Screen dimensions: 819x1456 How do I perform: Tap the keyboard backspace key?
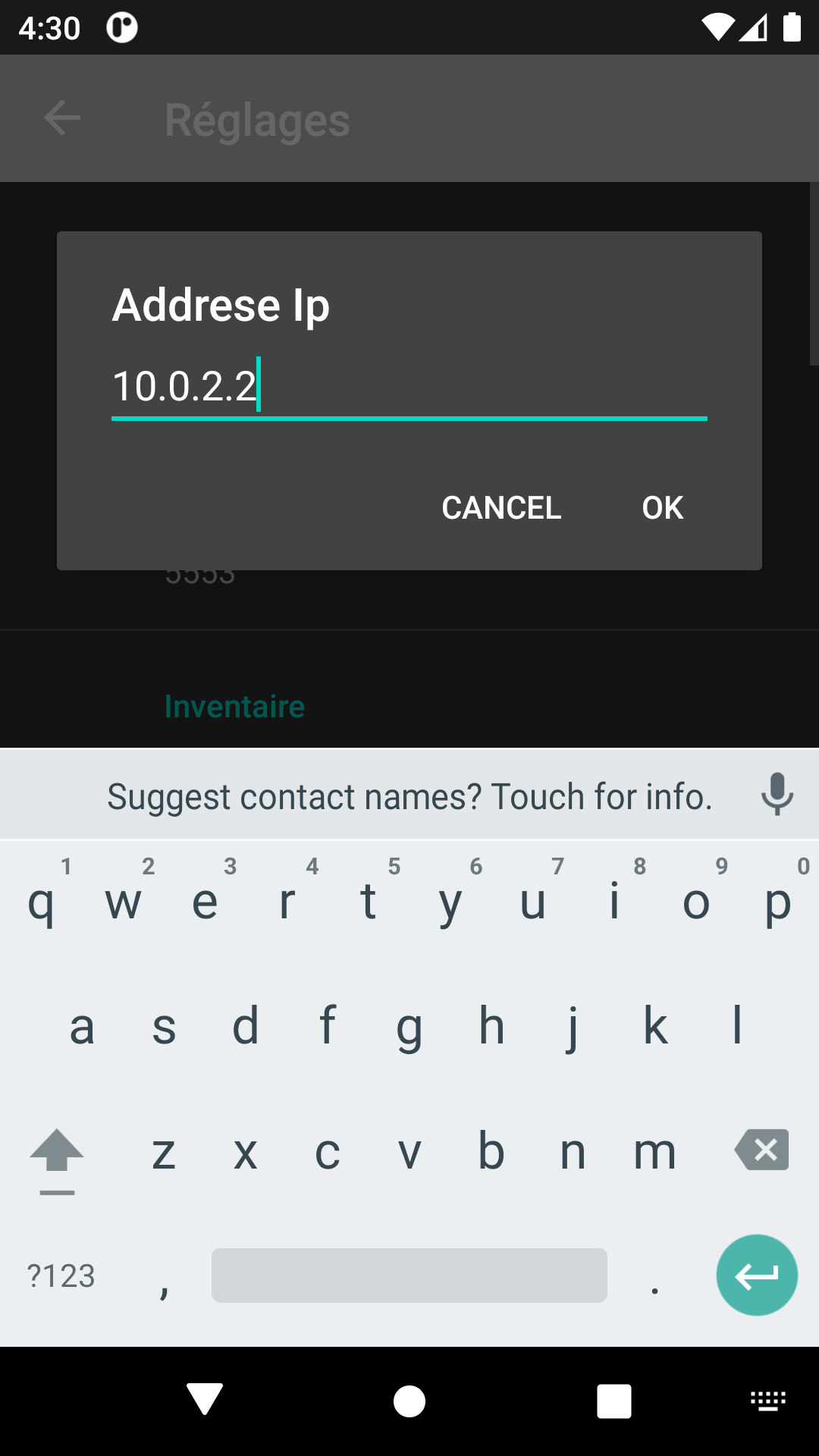click(761, 1150)
